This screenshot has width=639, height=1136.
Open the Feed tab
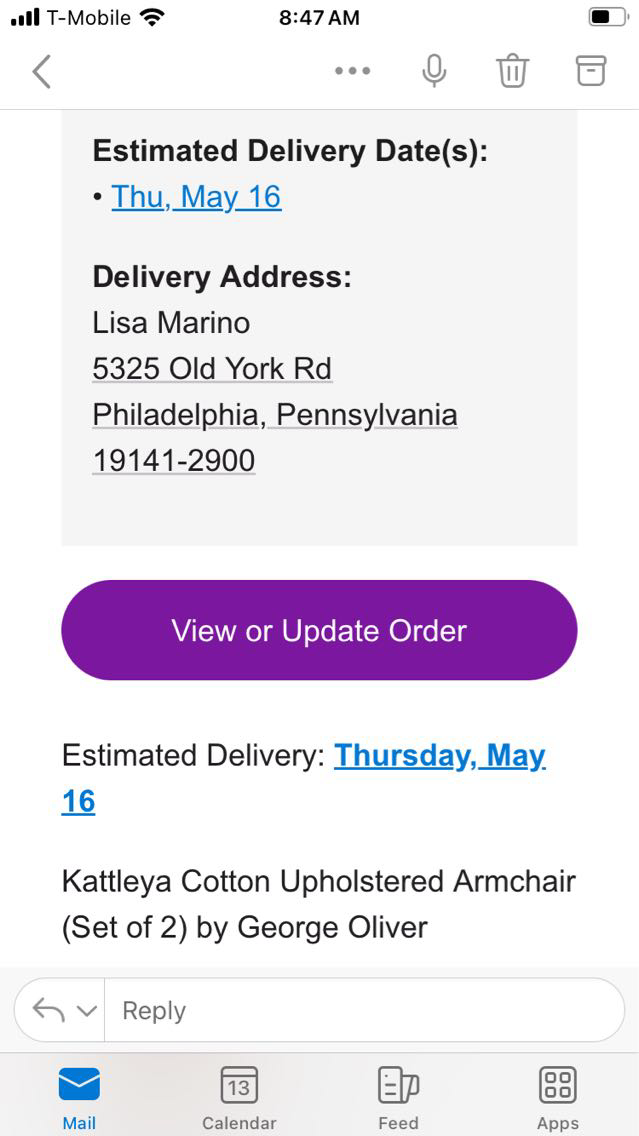click(x=398, y=1097)
